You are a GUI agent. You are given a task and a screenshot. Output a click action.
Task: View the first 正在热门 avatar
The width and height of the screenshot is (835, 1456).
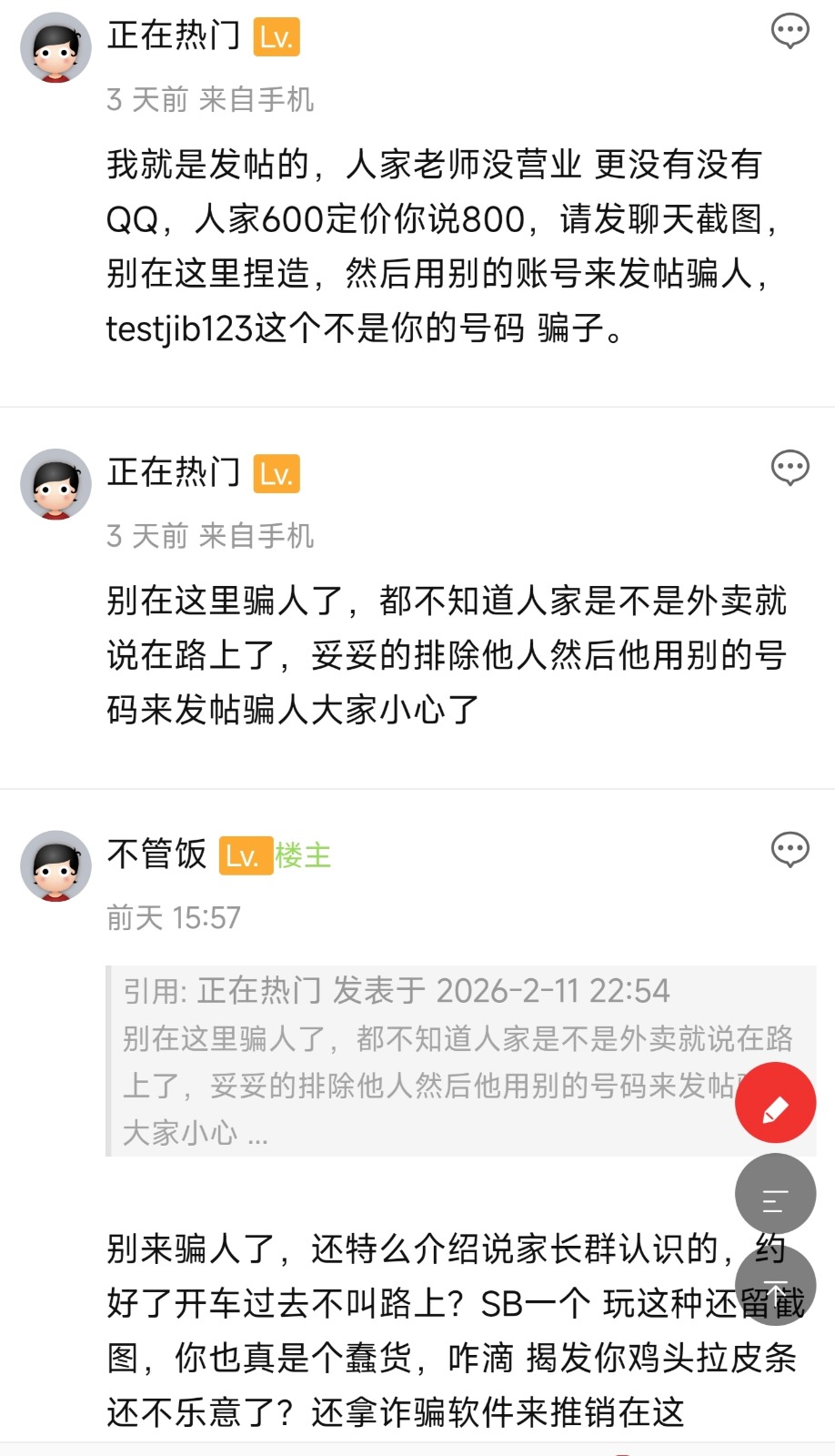tap(55, 46)
